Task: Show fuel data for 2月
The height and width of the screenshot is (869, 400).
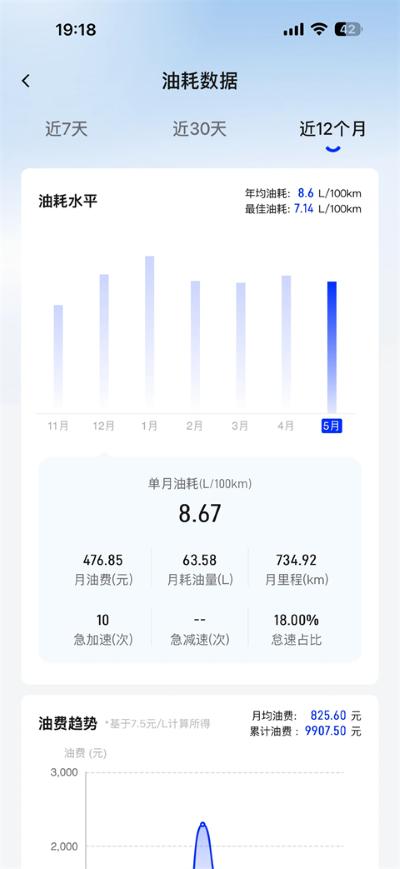Action: click(195, 345)
